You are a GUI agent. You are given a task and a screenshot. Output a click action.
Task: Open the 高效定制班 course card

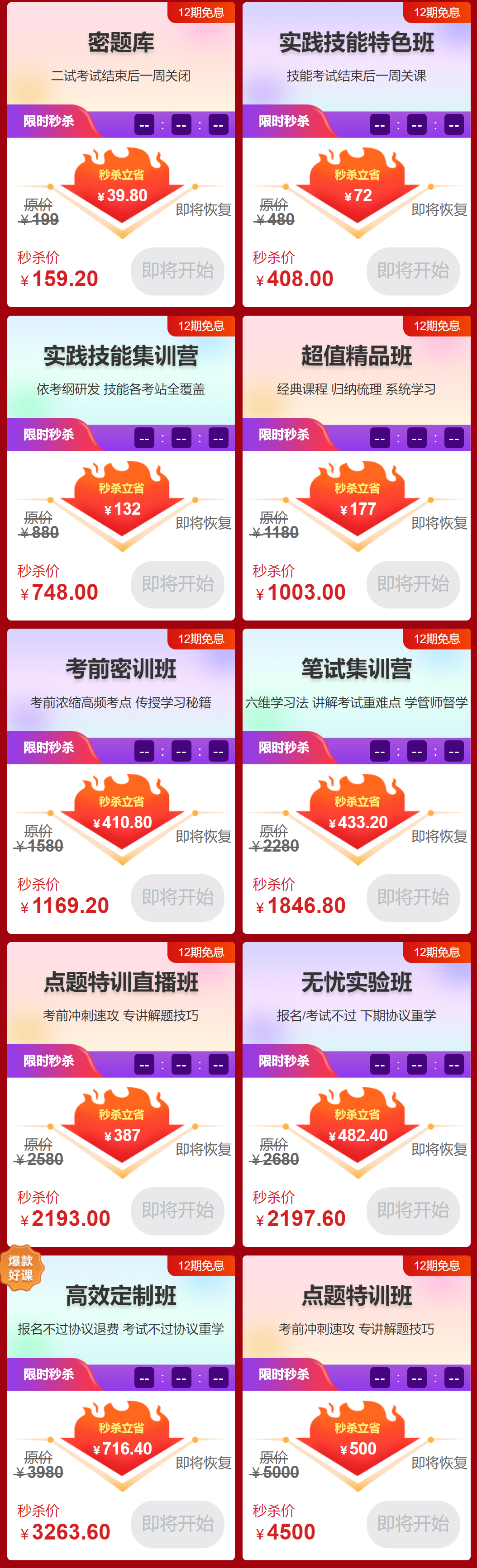[x=121, y=1308]
